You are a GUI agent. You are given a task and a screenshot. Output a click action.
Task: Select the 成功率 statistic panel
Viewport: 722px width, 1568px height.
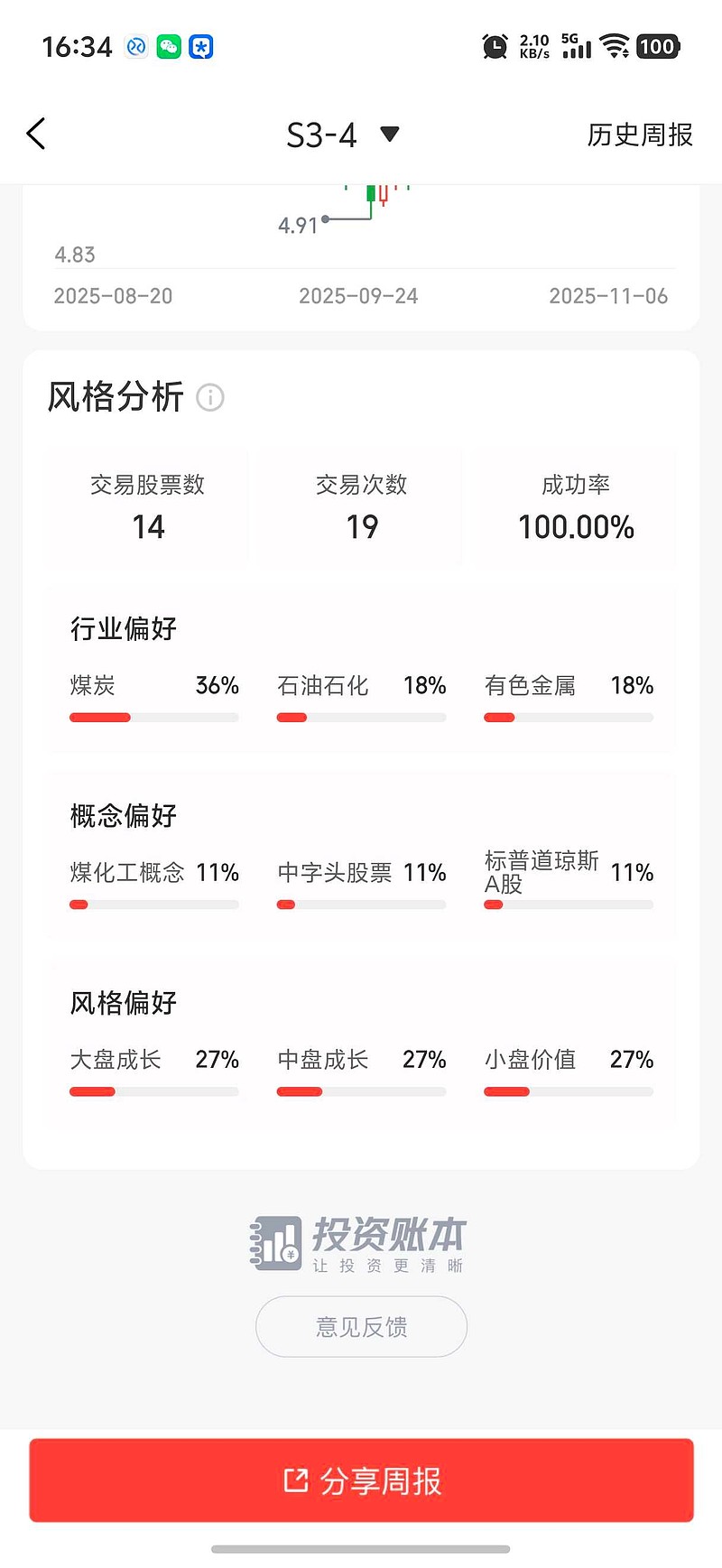click(x=576, y=508)
